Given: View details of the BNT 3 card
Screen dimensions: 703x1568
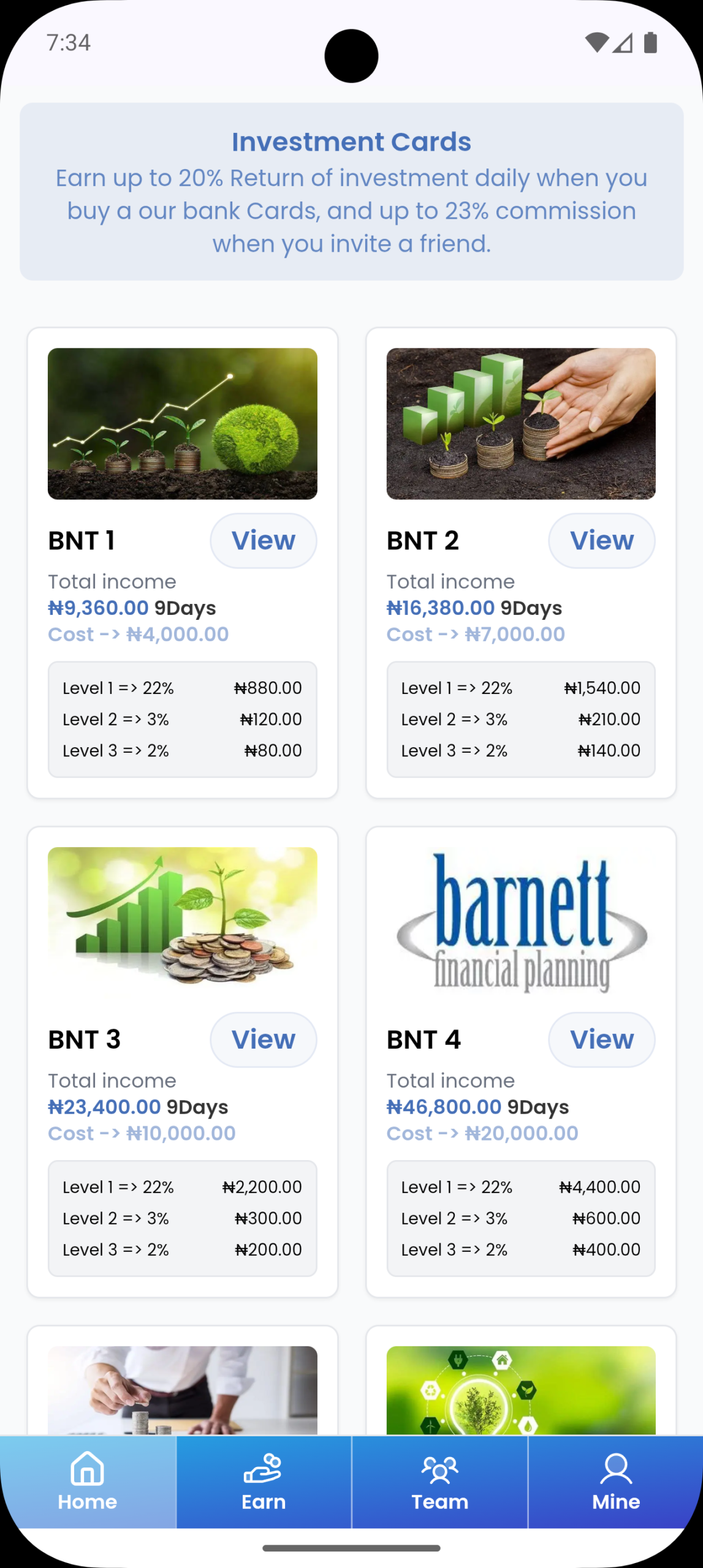Looking at the screenshot, I should [x=264, y=1039].
